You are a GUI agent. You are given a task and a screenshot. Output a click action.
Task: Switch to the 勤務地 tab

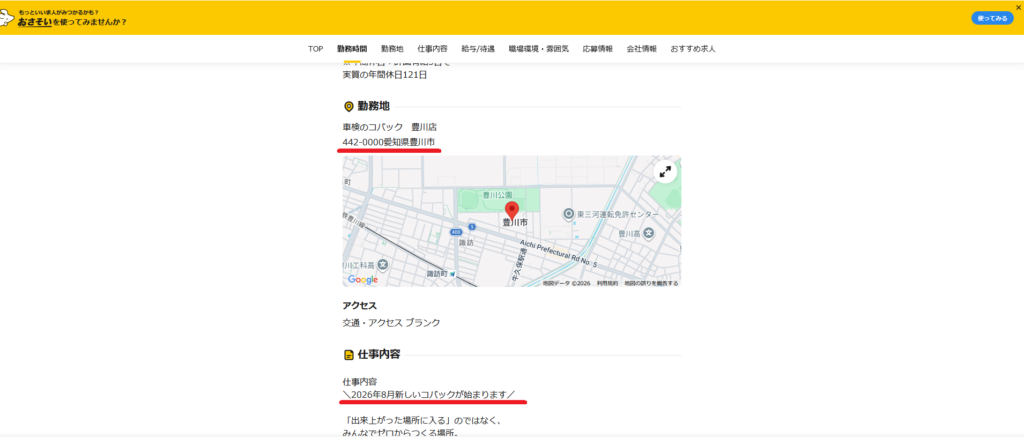[x=392, y=48]
